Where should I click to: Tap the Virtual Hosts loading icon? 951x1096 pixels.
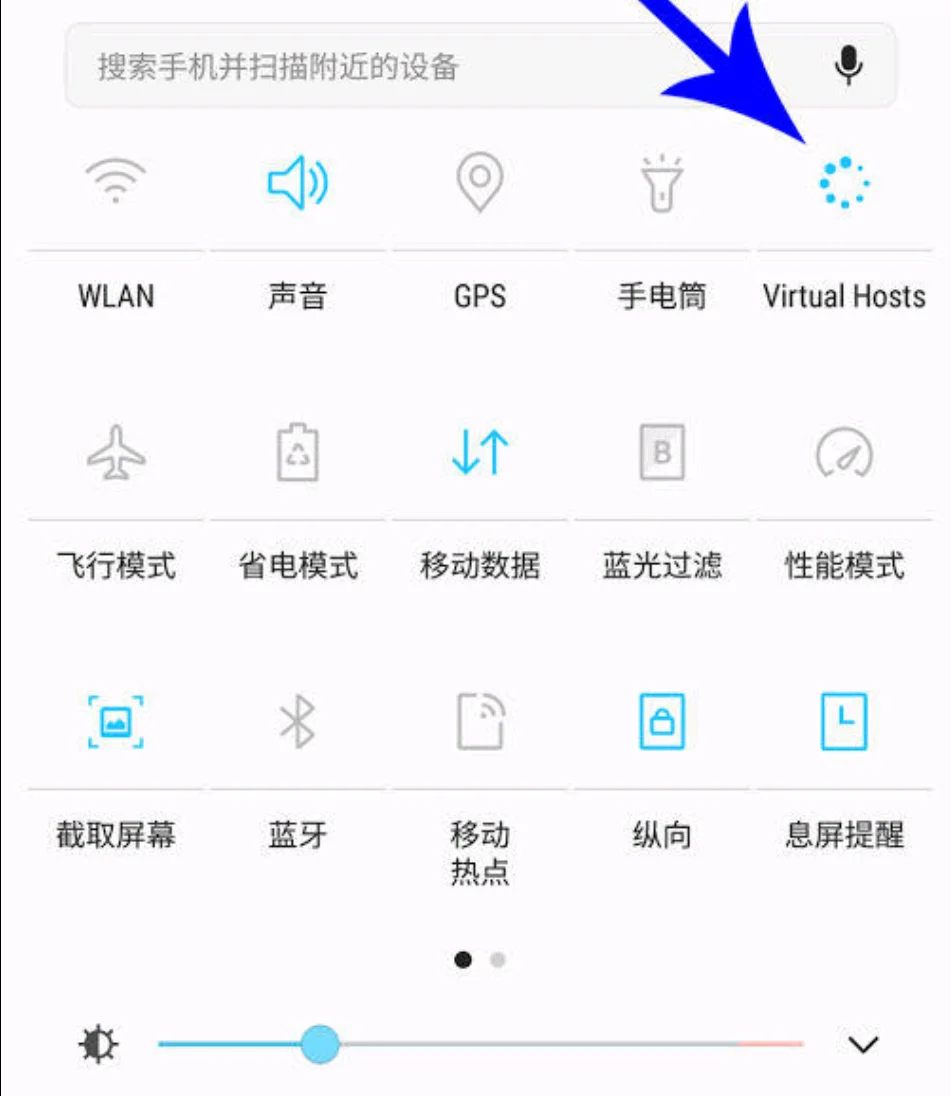[843, 184]
